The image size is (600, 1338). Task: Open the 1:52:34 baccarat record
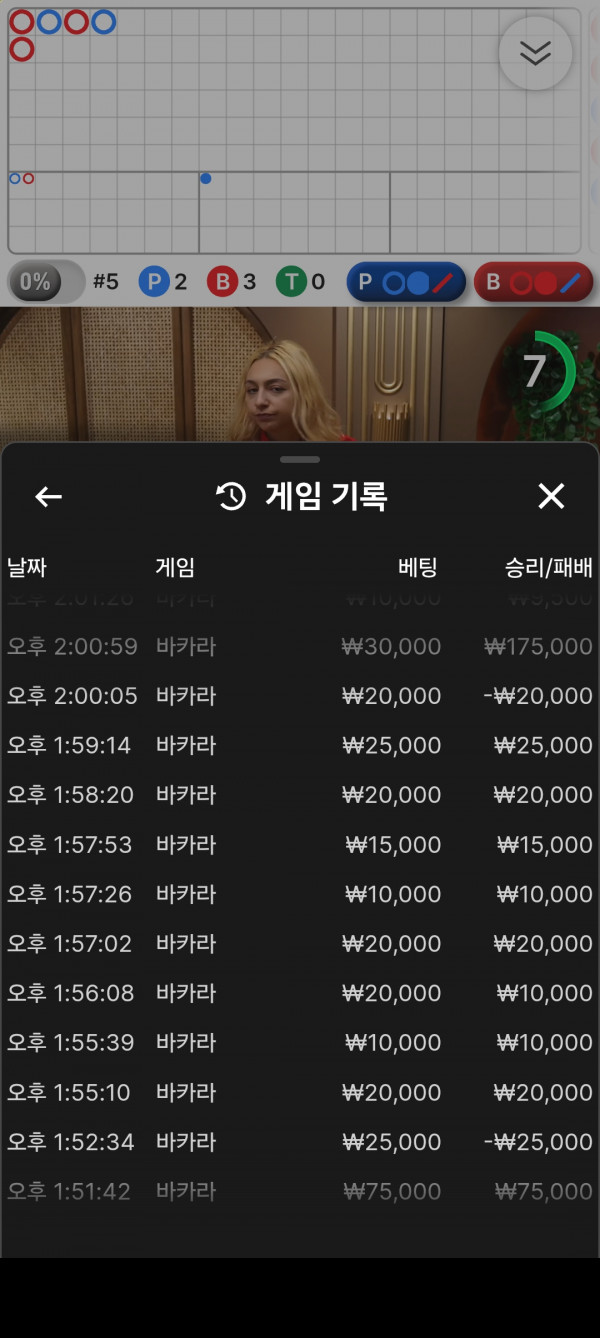[300, 1142]
